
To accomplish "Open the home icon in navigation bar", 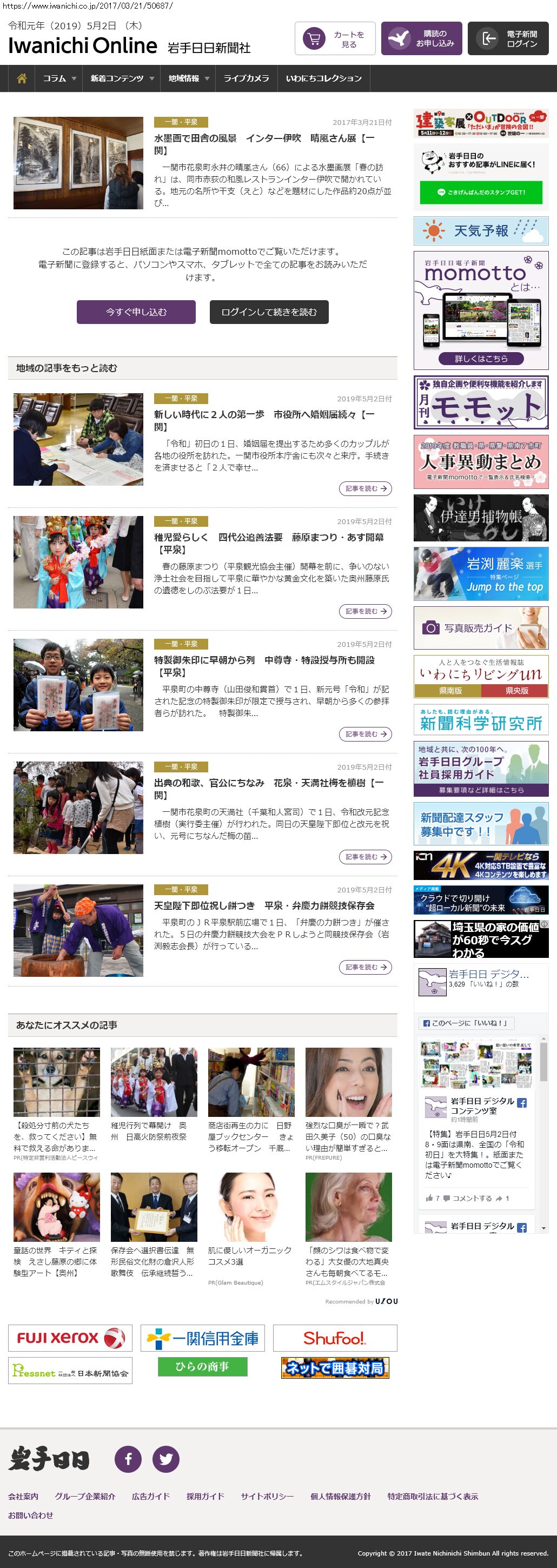I will click(22, 78).
